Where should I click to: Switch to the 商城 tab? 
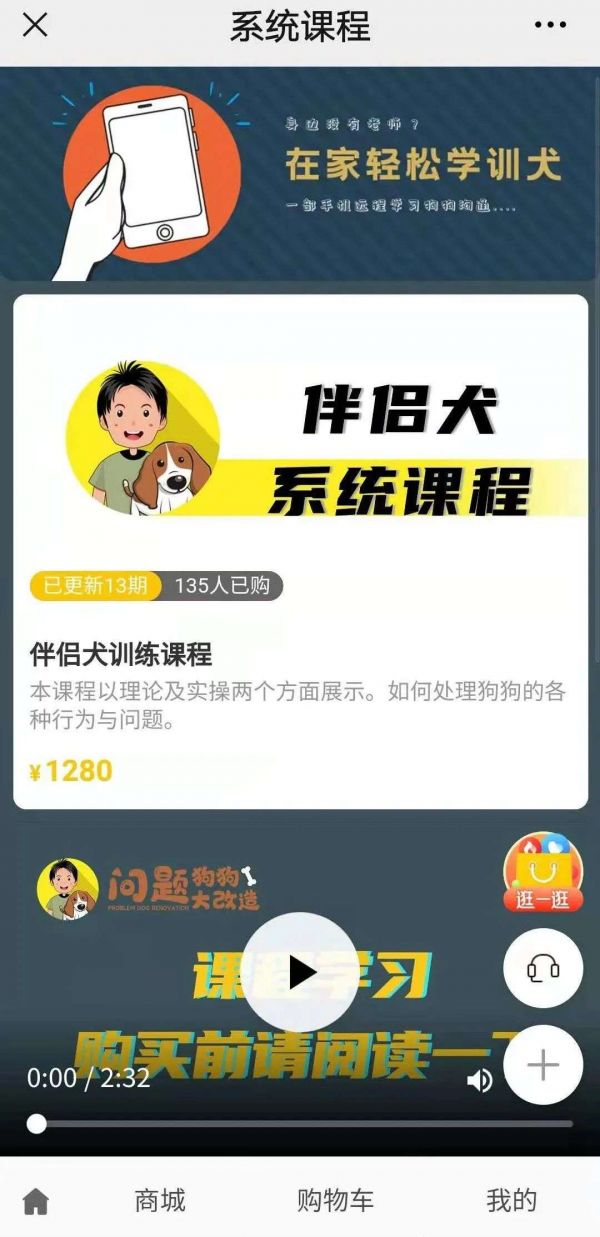click(160, 1201)
